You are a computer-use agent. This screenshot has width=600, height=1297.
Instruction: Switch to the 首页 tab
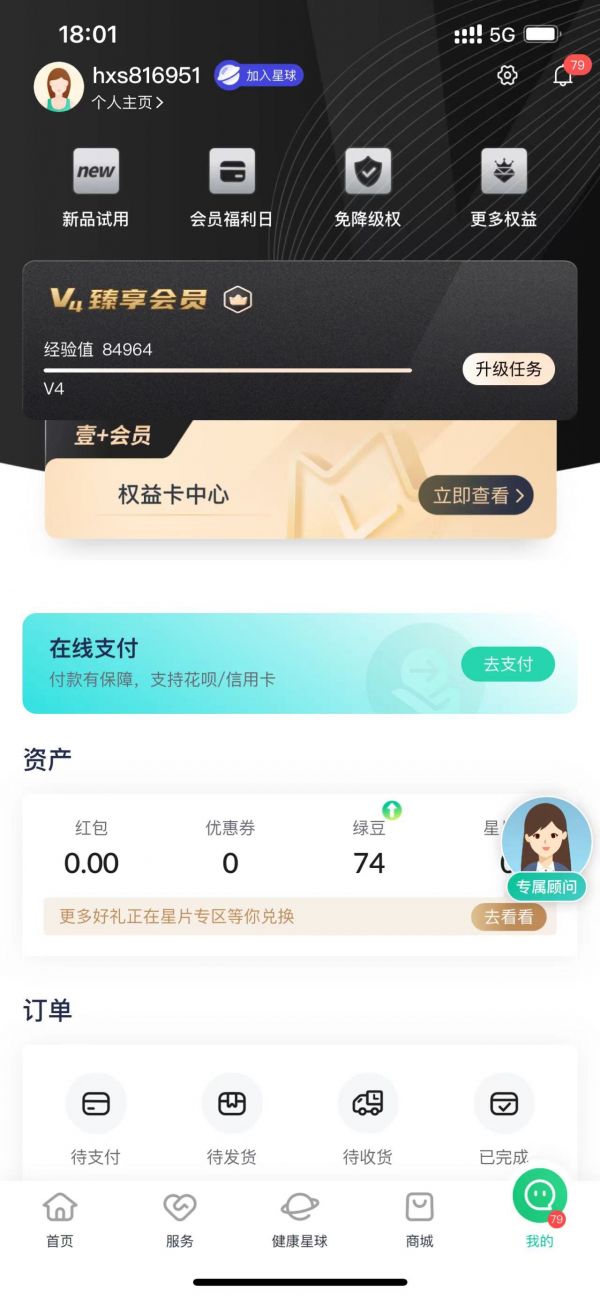[x=60, y=1221]
